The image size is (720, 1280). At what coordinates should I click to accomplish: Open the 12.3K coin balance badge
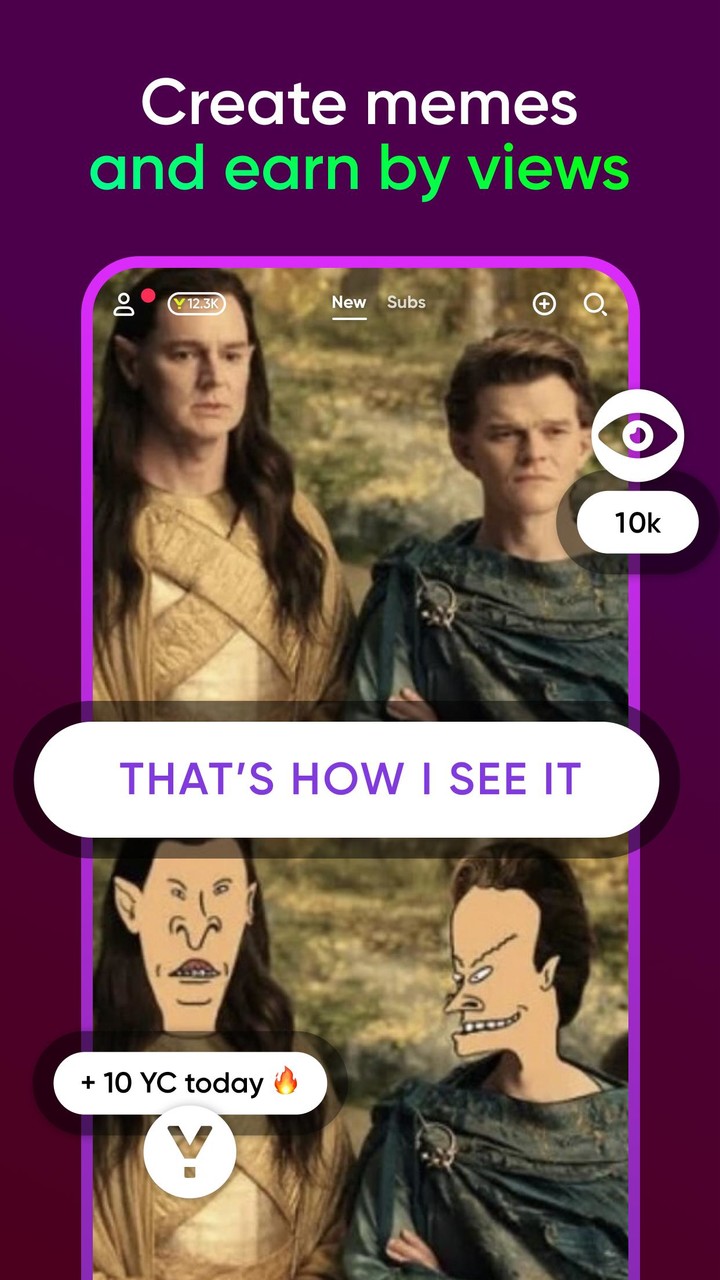(x=196, y=303)
